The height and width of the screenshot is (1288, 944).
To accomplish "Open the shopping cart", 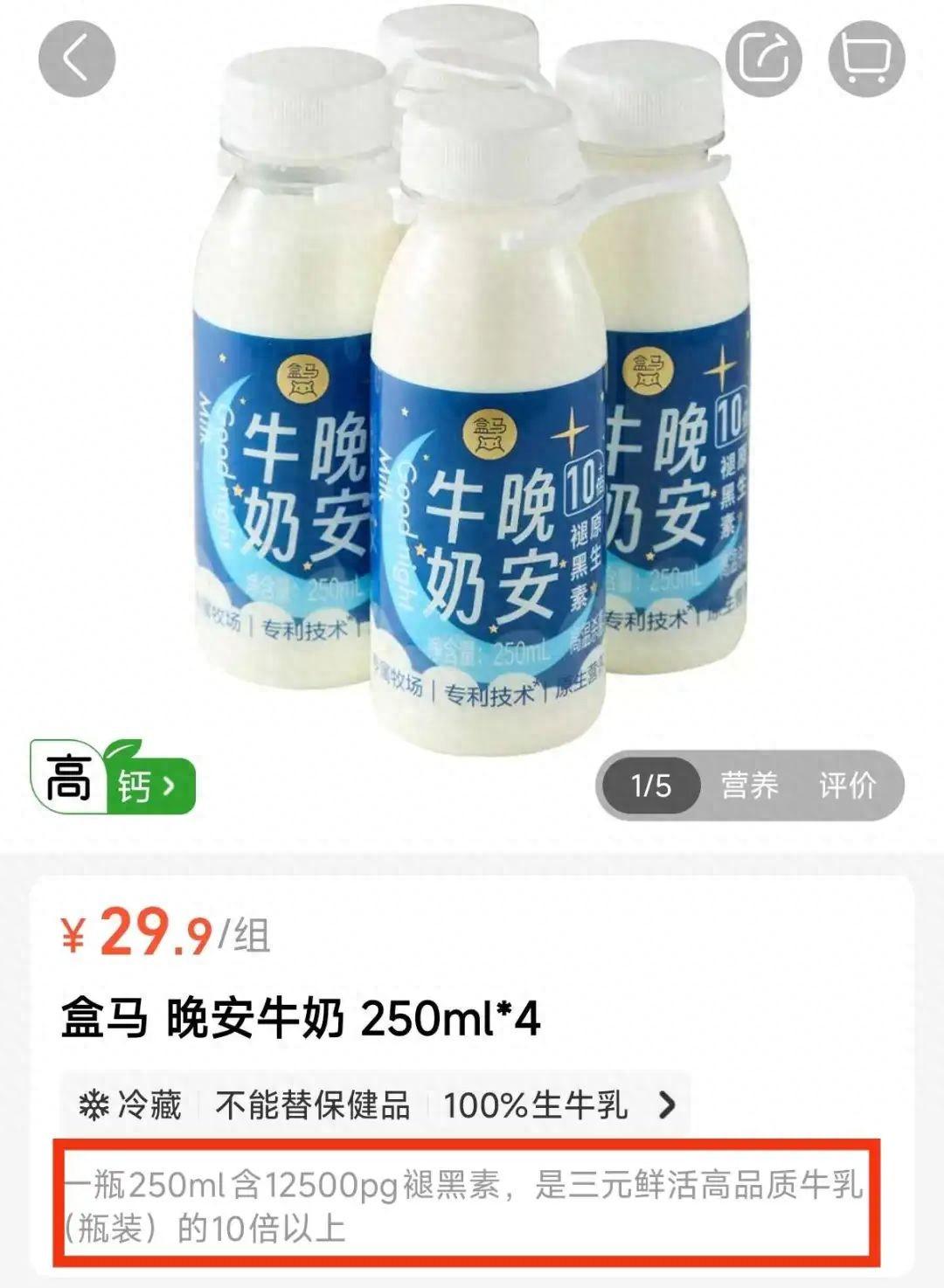I will 866,59.
